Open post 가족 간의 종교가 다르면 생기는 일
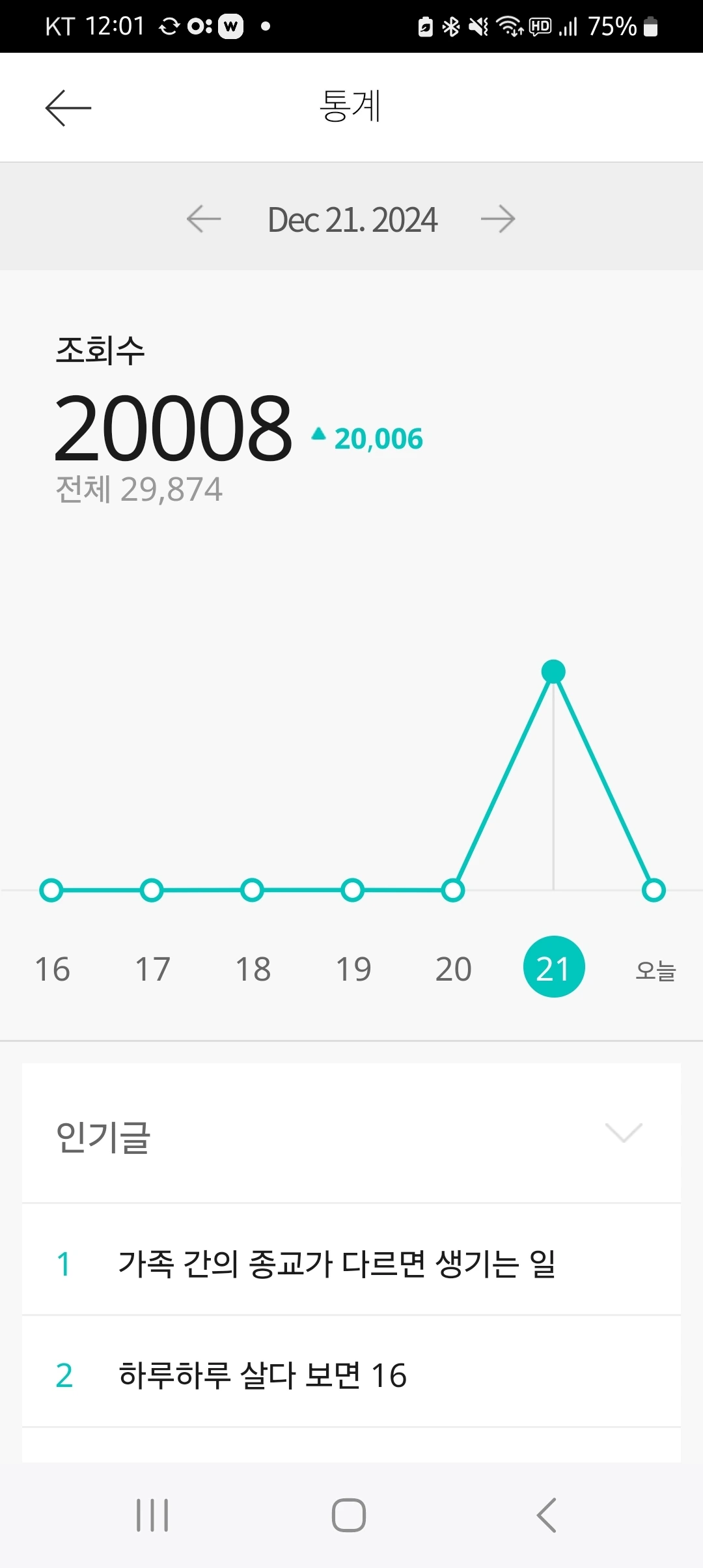 click(x=337, y=1264)
